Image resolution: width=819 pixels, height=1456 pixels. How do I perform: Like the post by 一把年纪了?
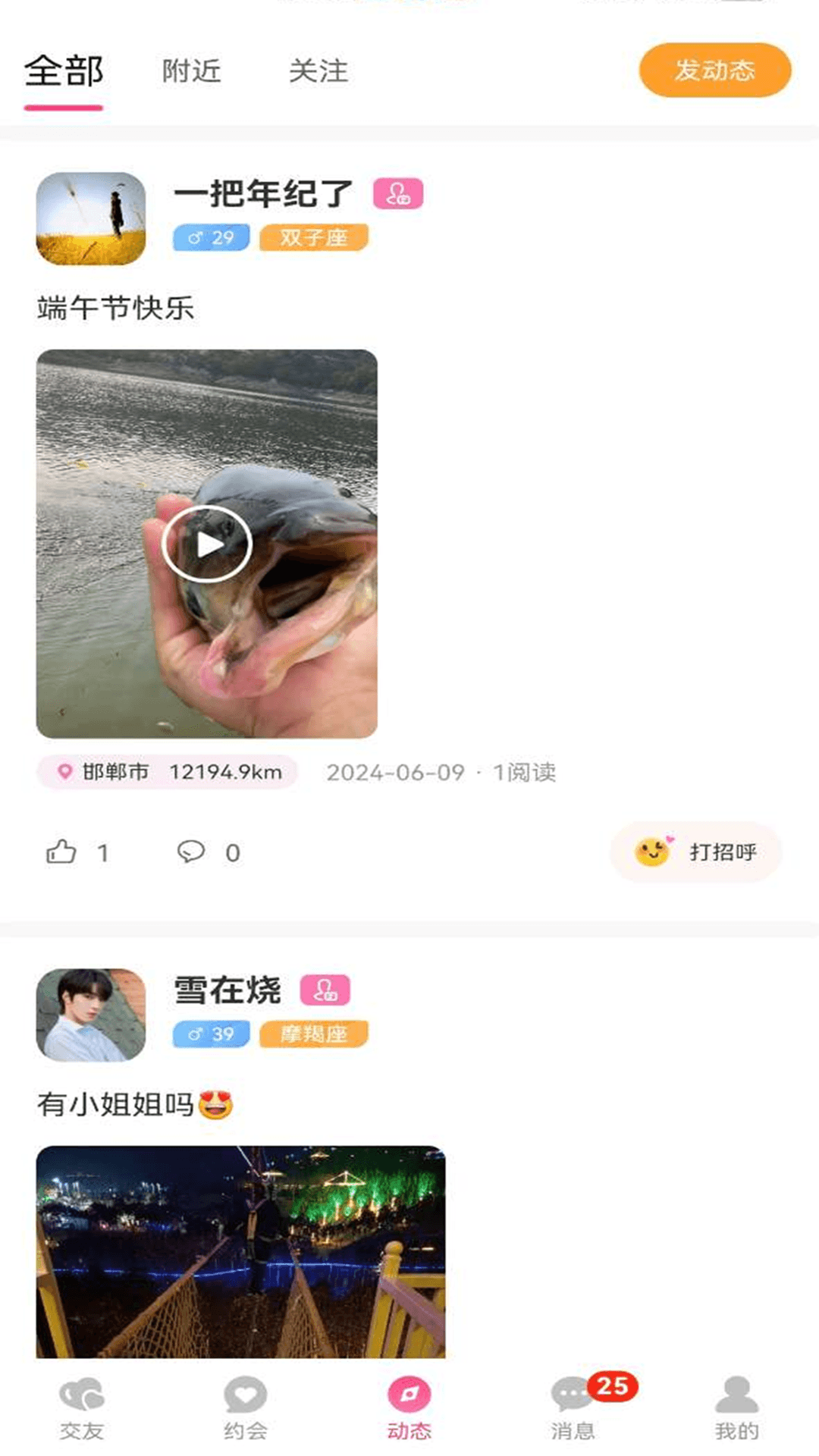point(62,852)
